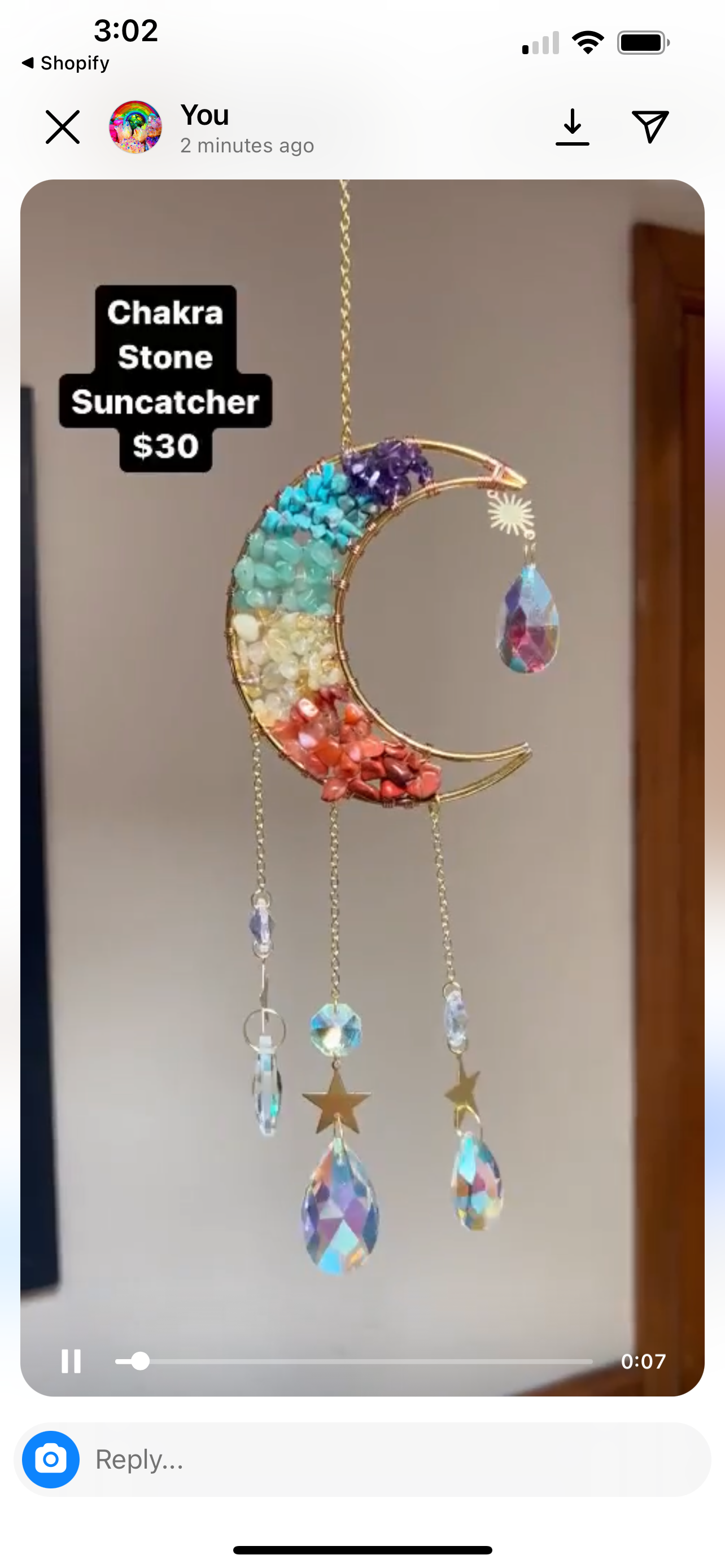Image resolution: width=725 pixels, height=1568 pixels.
Task: Download this video
Action: 572,127
